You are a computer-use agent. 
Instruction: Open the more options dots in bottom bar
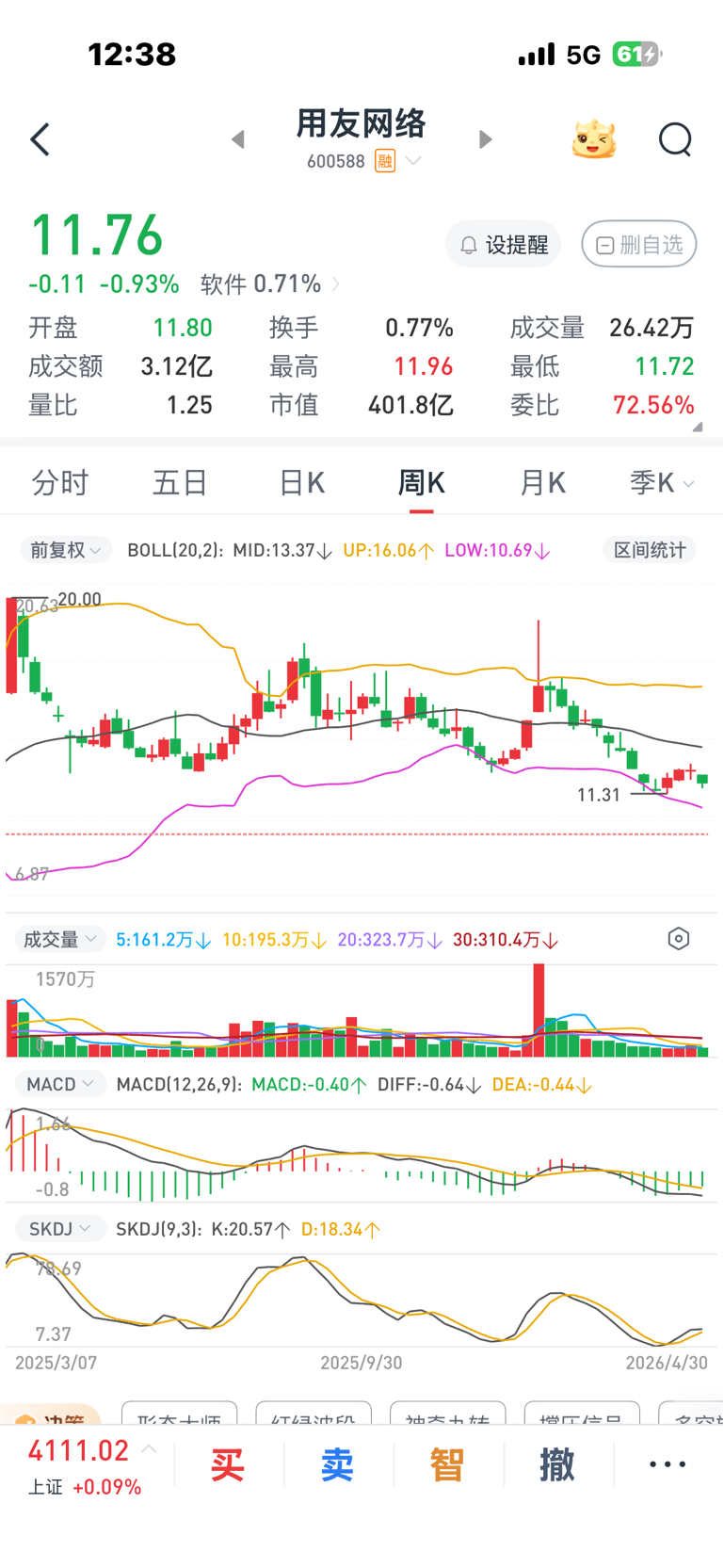click(668, 1464)
